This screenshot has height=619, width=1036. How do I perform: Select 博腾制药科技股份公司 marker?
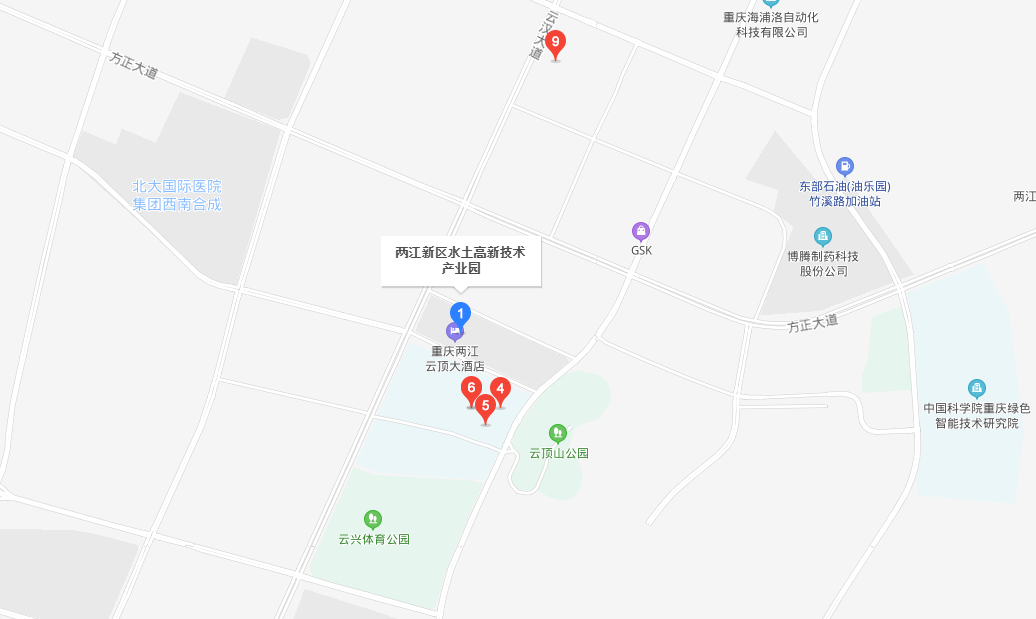823,236
